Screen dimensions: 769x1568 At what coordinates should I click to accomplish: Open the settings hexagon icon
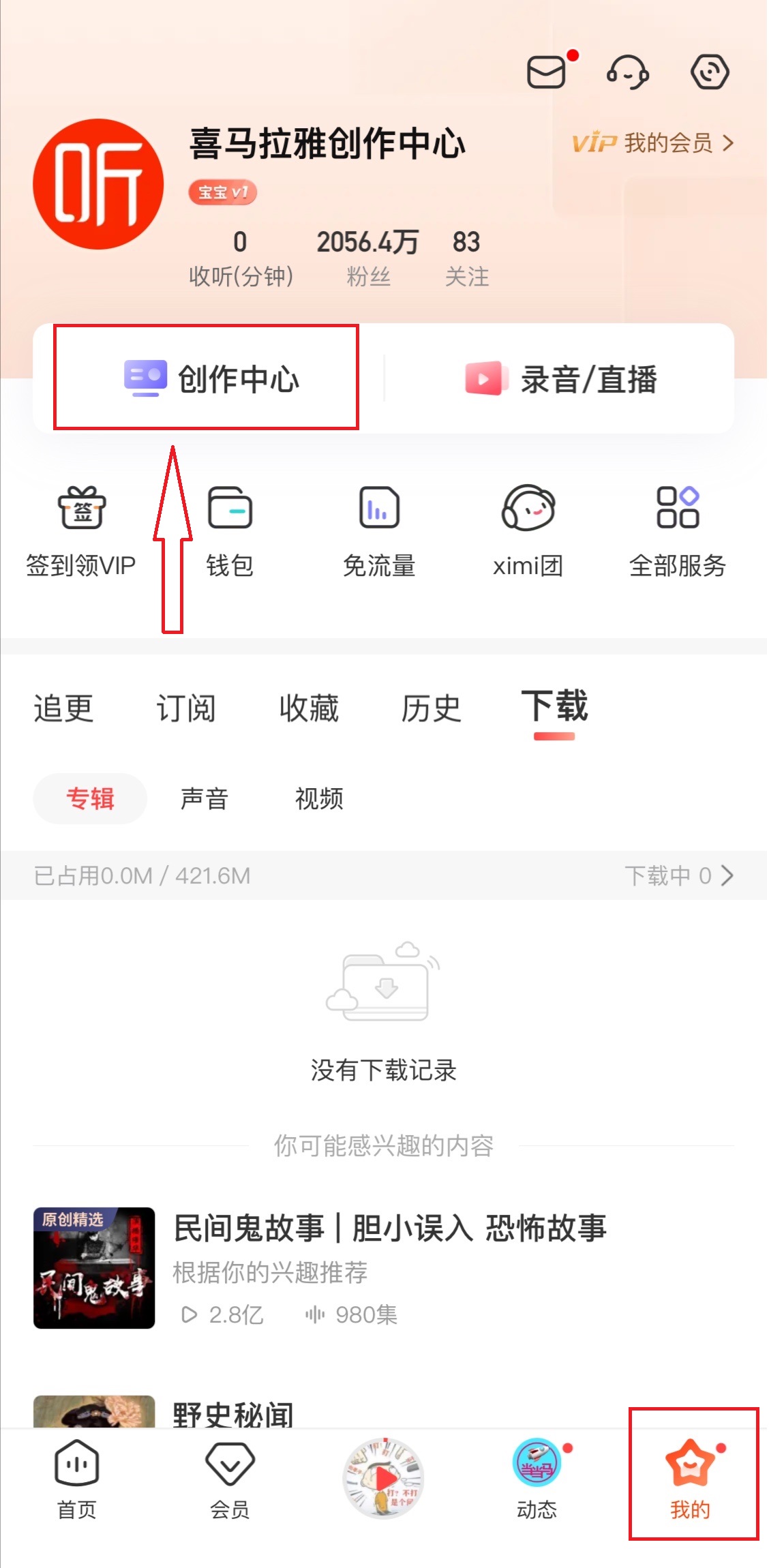[710, 72]
